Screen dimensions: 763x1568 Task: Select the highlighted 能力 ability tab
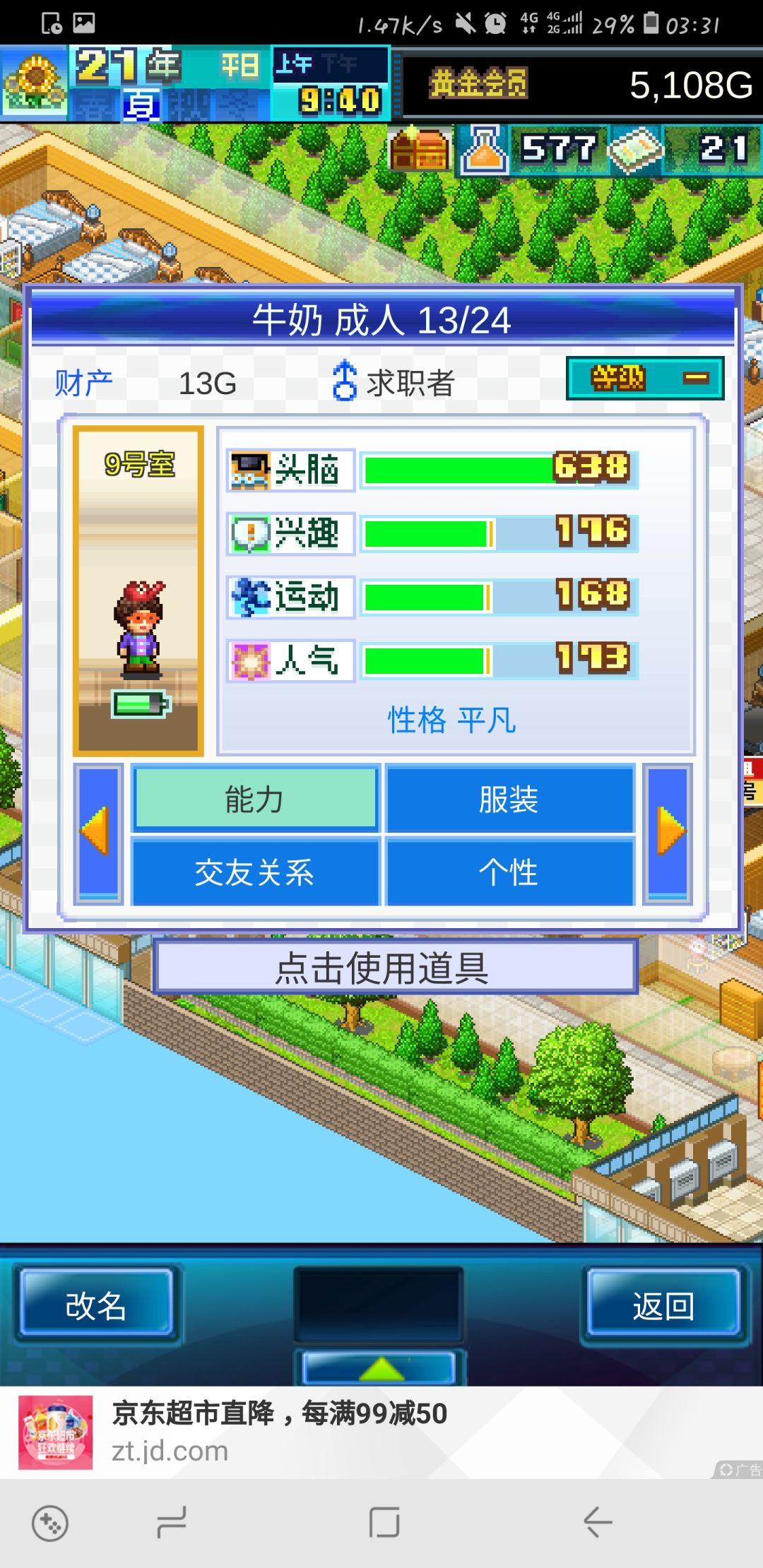pos(255,799)
